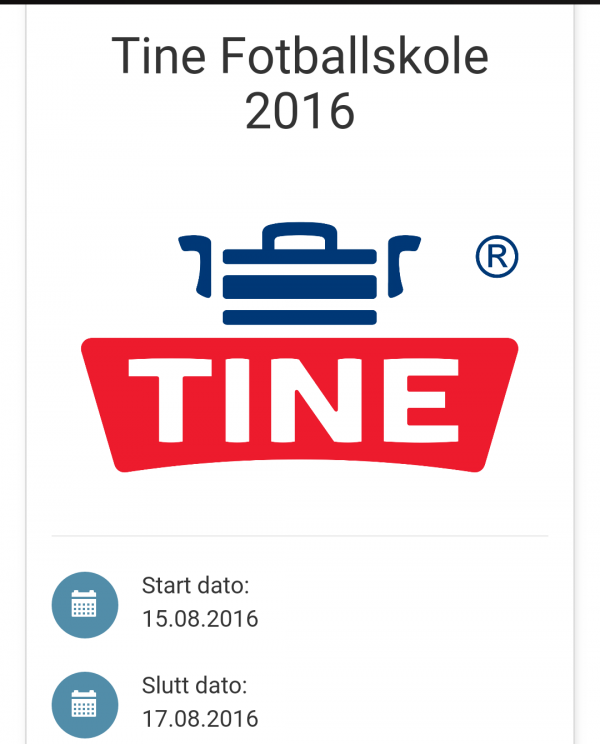Tap the Slutt dato calendar icon

click(x=85, y=704)
